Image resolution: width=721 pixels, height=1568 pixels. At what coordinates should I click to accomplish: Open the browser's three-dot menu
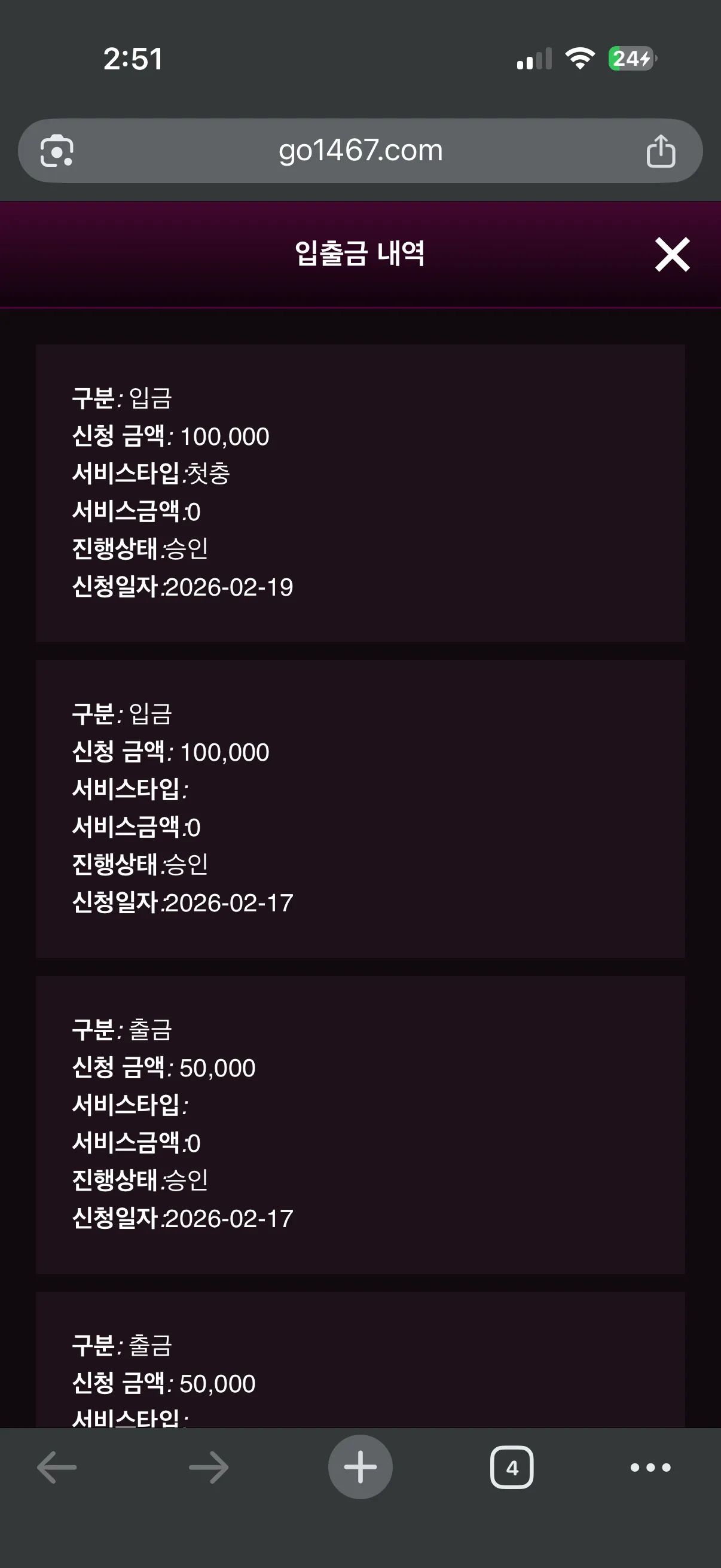tap(650, 1468)
